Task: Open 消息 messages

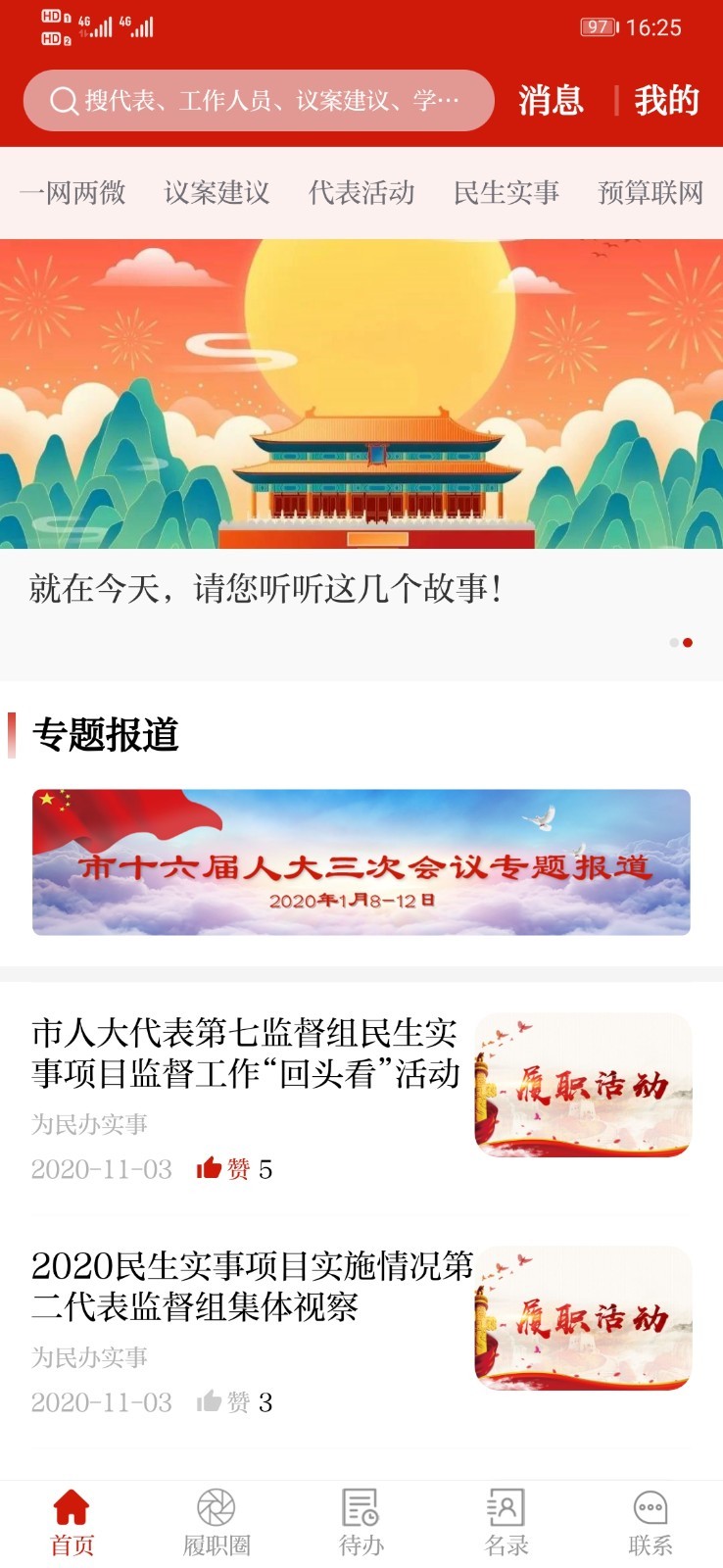Action: tap(550, 99)
